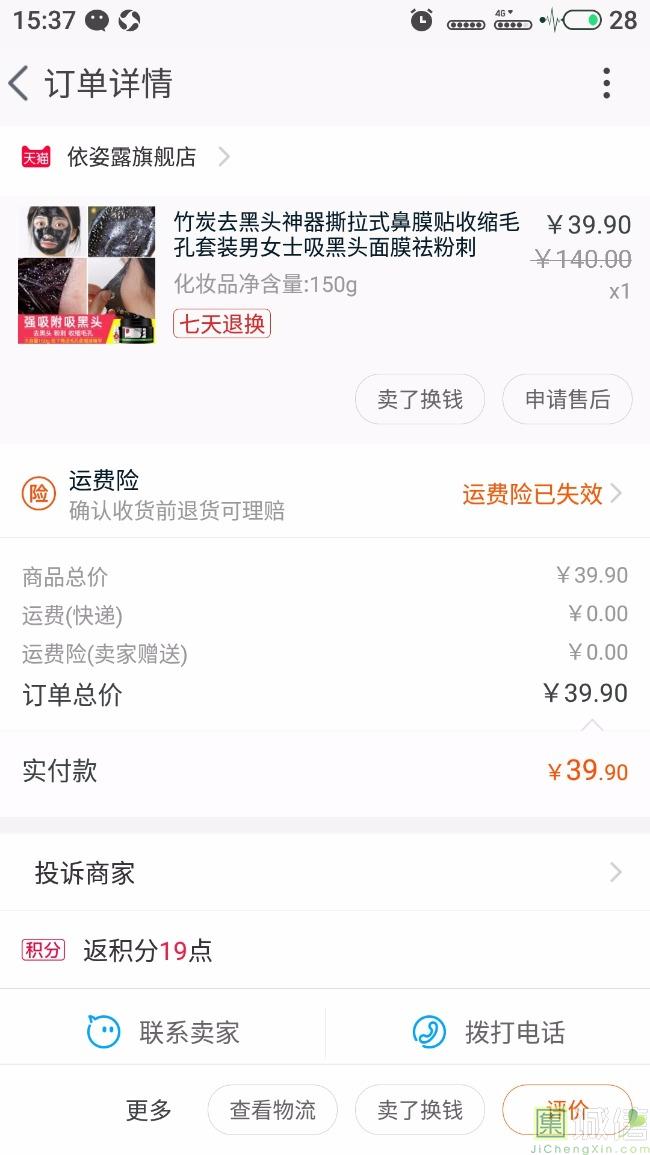Call the seller with 拨打电话
This screenshot has height=1155, width=650.
489,1032
